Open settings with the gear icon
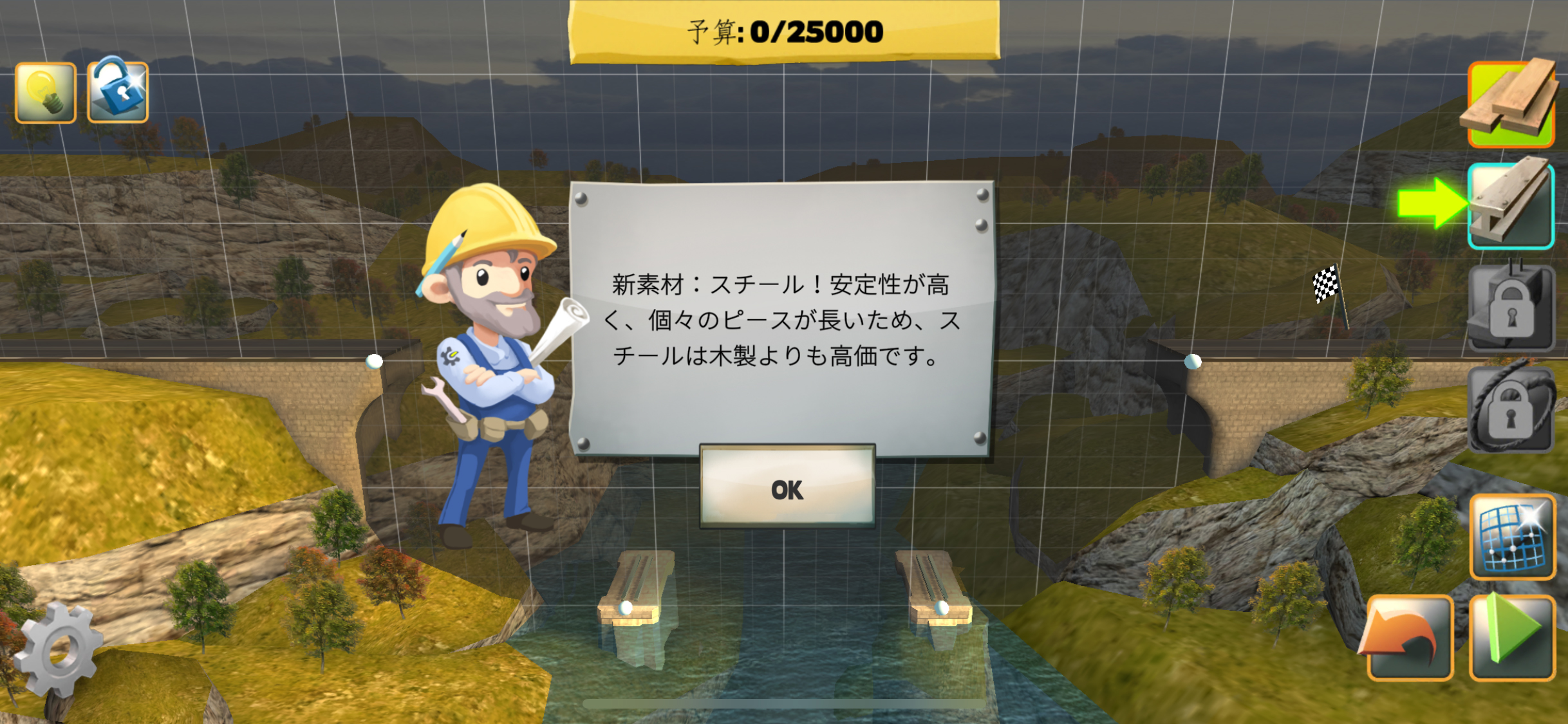Screen dimensions: 1568x724 [x=58, y=650]
